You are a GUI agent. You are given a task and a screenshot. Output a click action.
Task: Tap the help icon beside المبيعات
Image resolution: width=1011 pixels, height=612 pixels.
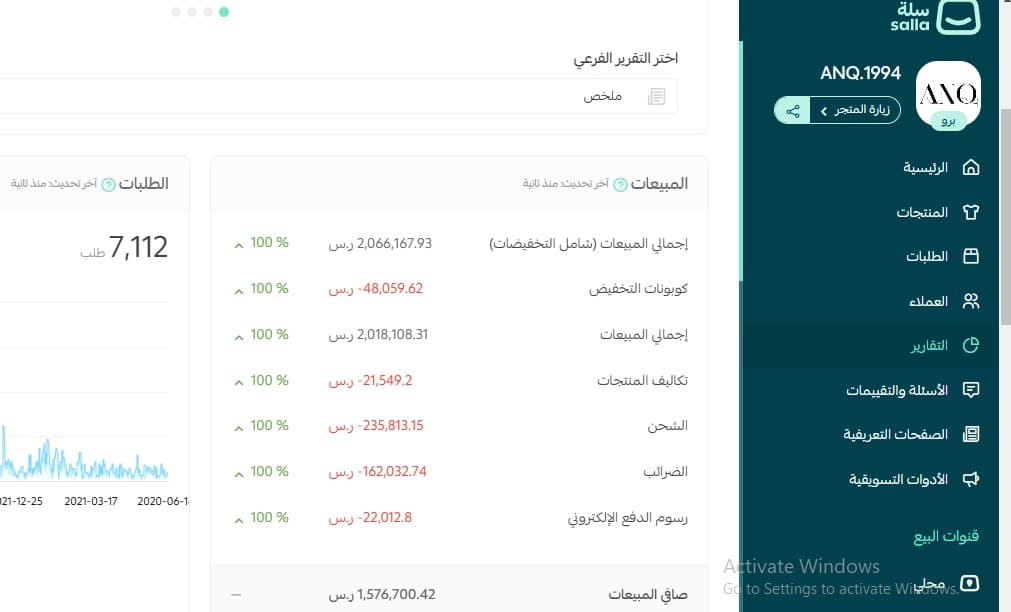620,185
